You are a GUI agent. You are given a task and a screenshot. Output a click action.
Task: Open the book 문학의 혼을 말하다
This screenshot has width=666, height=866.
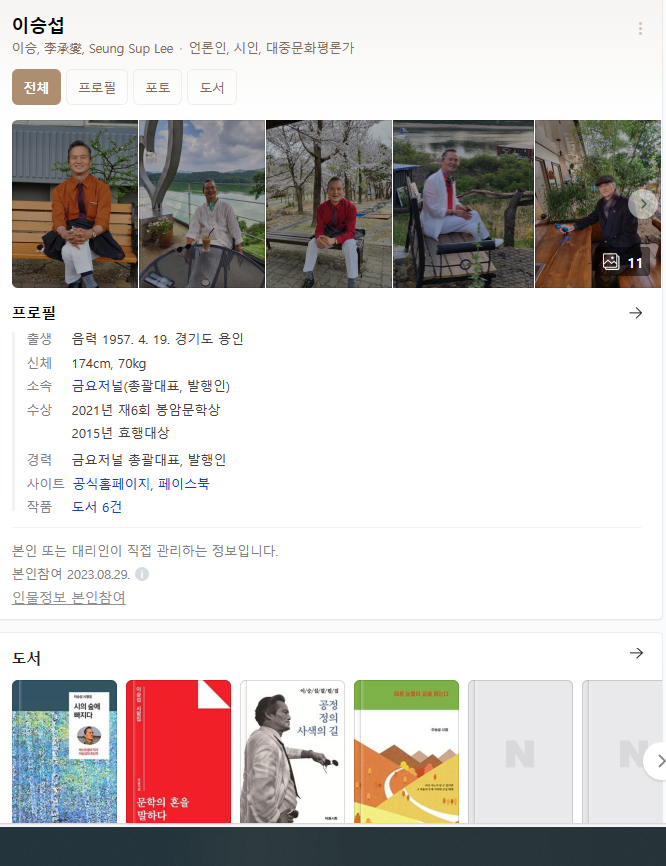coord(178,752)
